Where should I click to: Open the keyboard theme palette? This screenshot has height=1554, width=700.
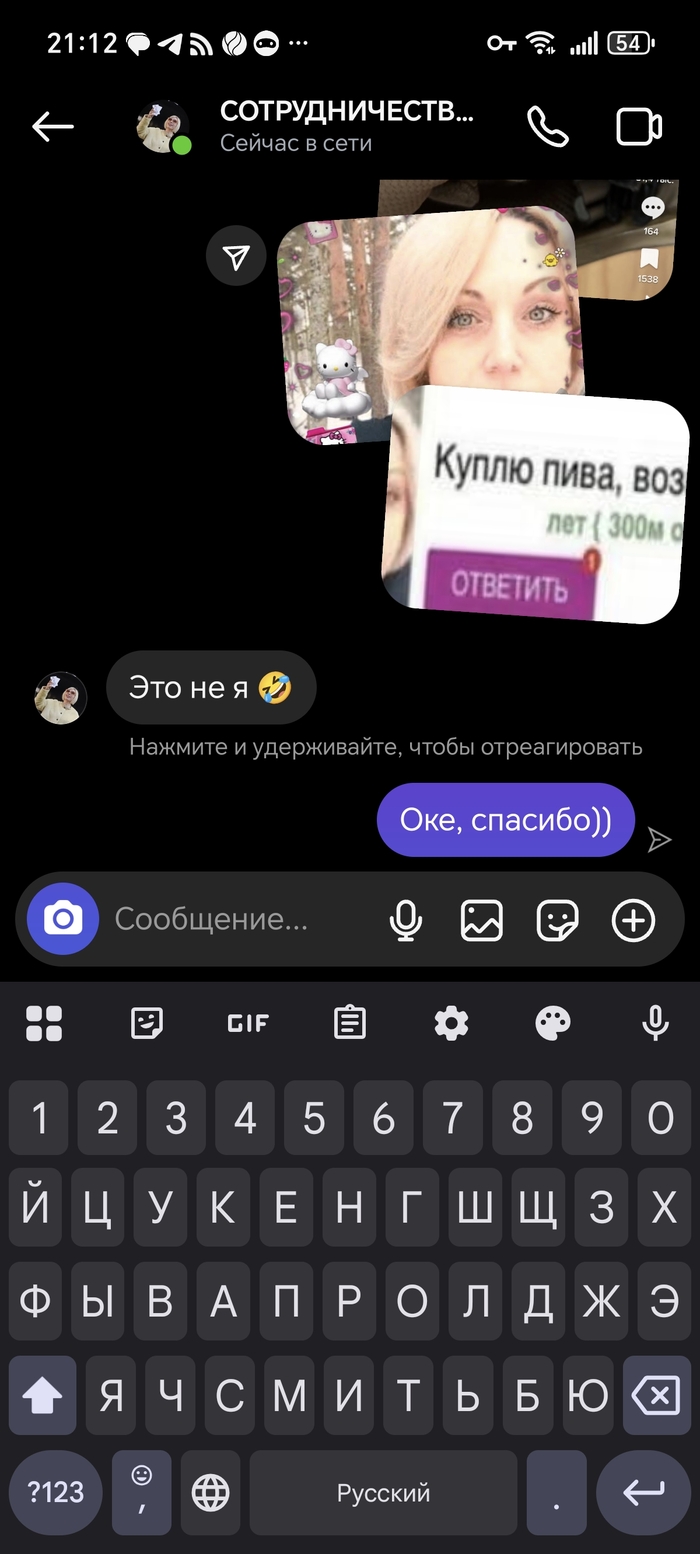[553, 1023]
